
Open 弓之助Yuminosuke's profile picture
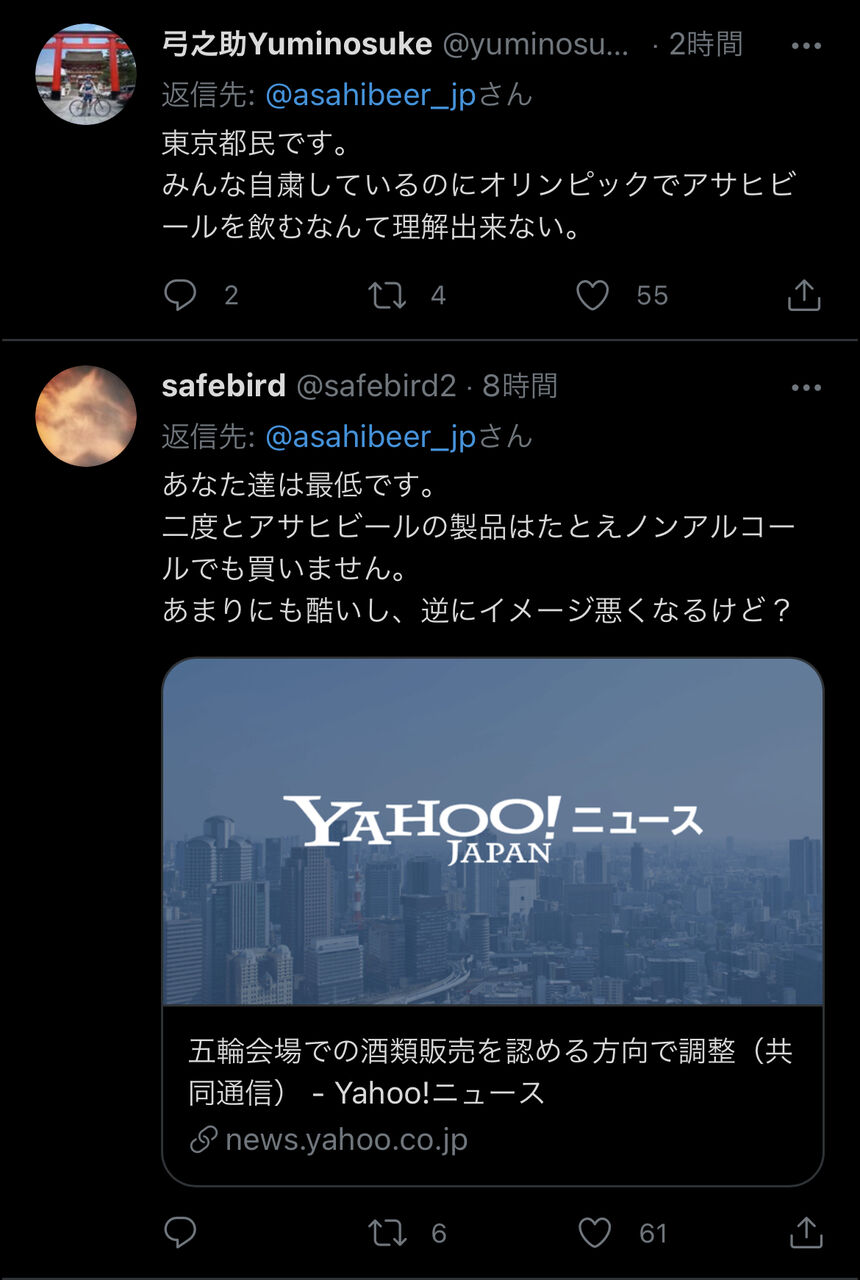(x=85, y=74)
